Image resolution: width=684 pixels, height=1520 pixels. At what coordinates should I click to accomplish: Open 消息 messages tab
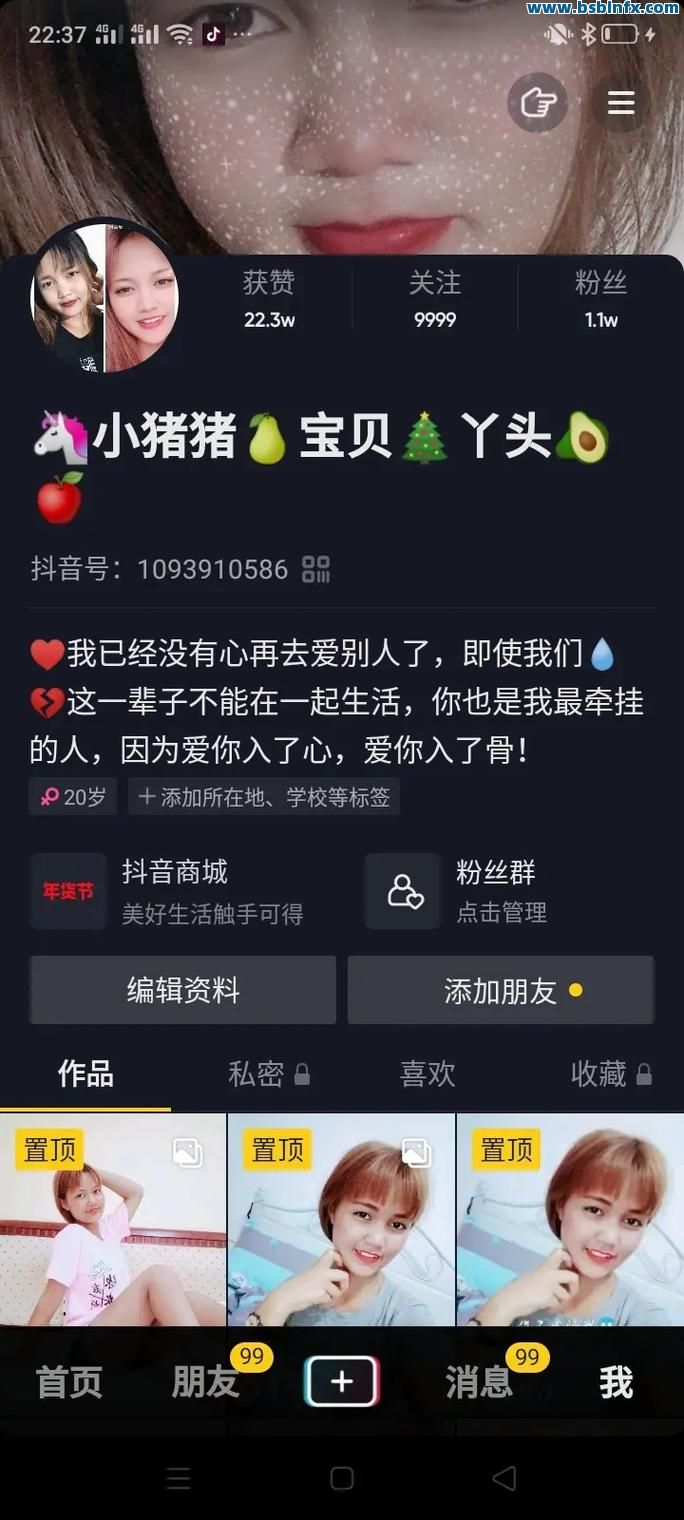(x=479, y=1383)
